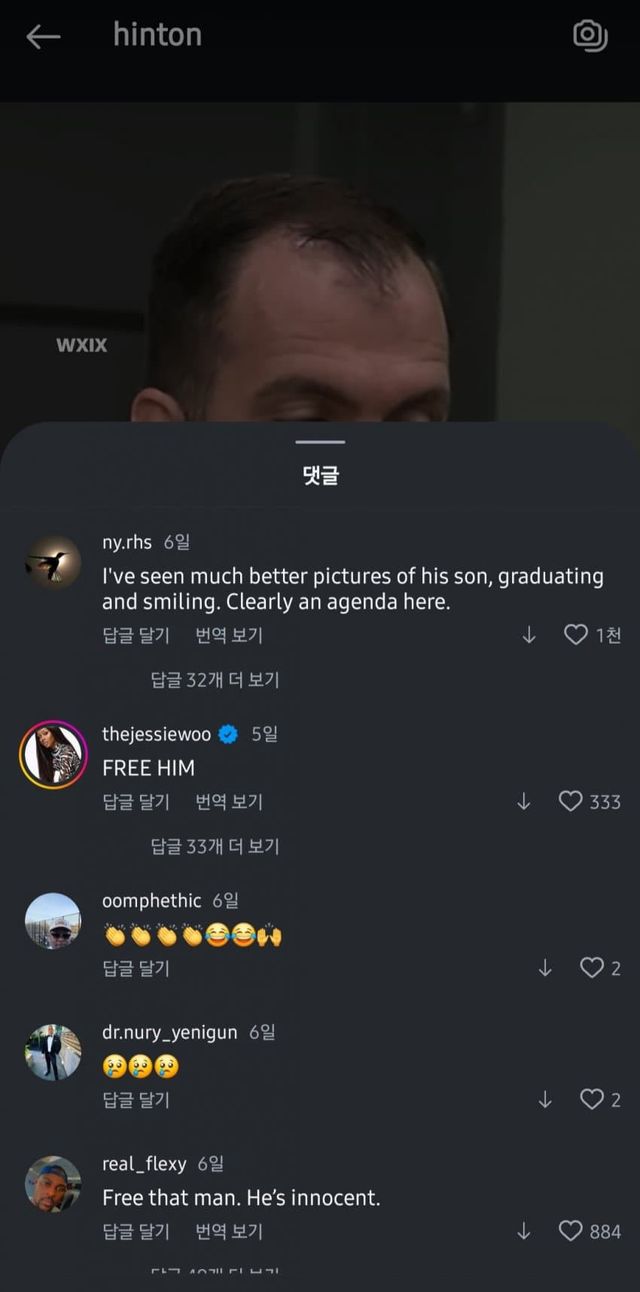
Task: Like real_flexy's comment
Action: 570,1231
